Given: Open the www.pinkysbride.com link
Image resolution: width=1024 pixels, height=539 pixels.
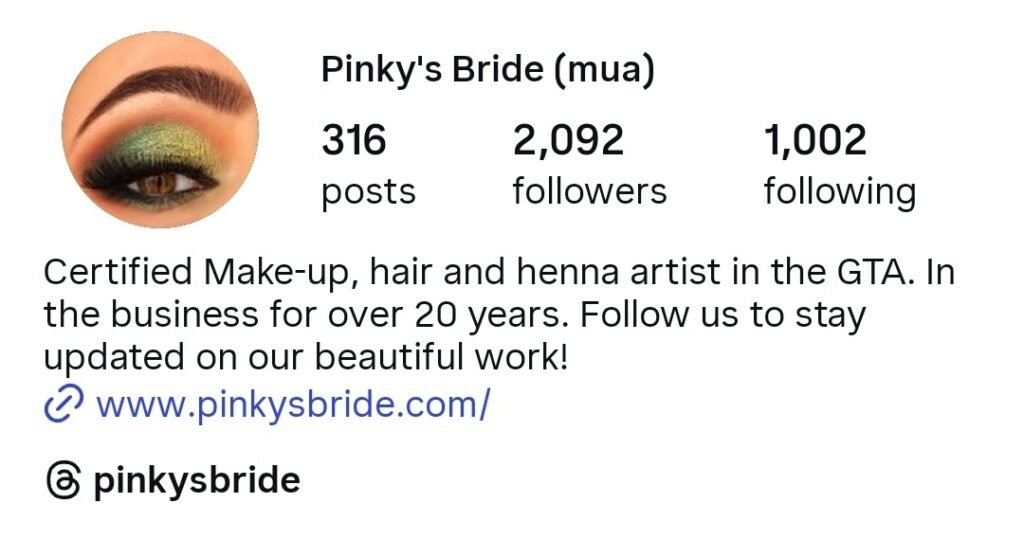Looking at the screenshot, I should pyautogui.click(x=292, y=406).
